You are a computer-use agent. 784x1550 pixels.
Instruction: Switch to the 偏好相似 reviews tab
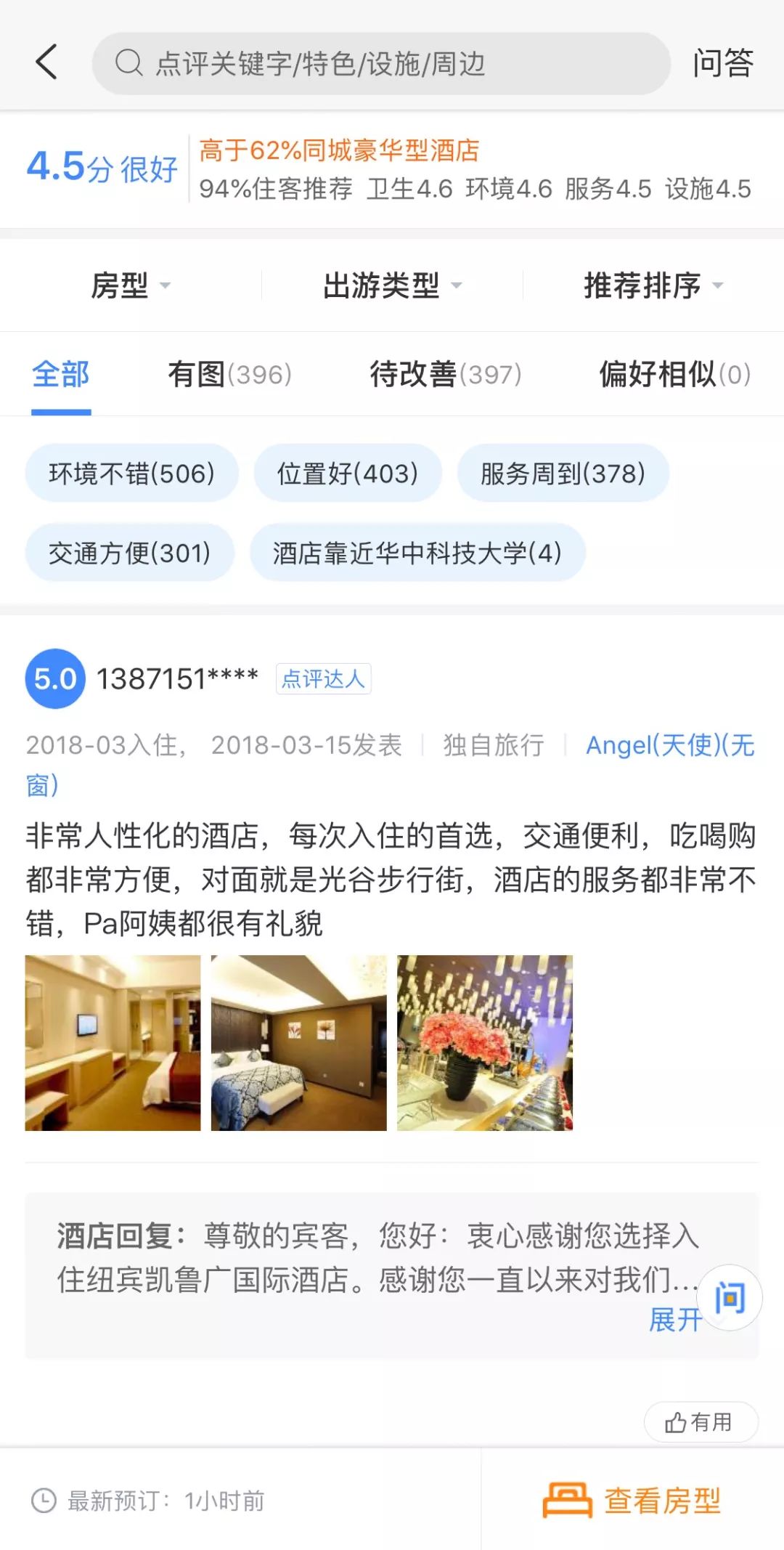pyautogui.click(x=674, y=375)
